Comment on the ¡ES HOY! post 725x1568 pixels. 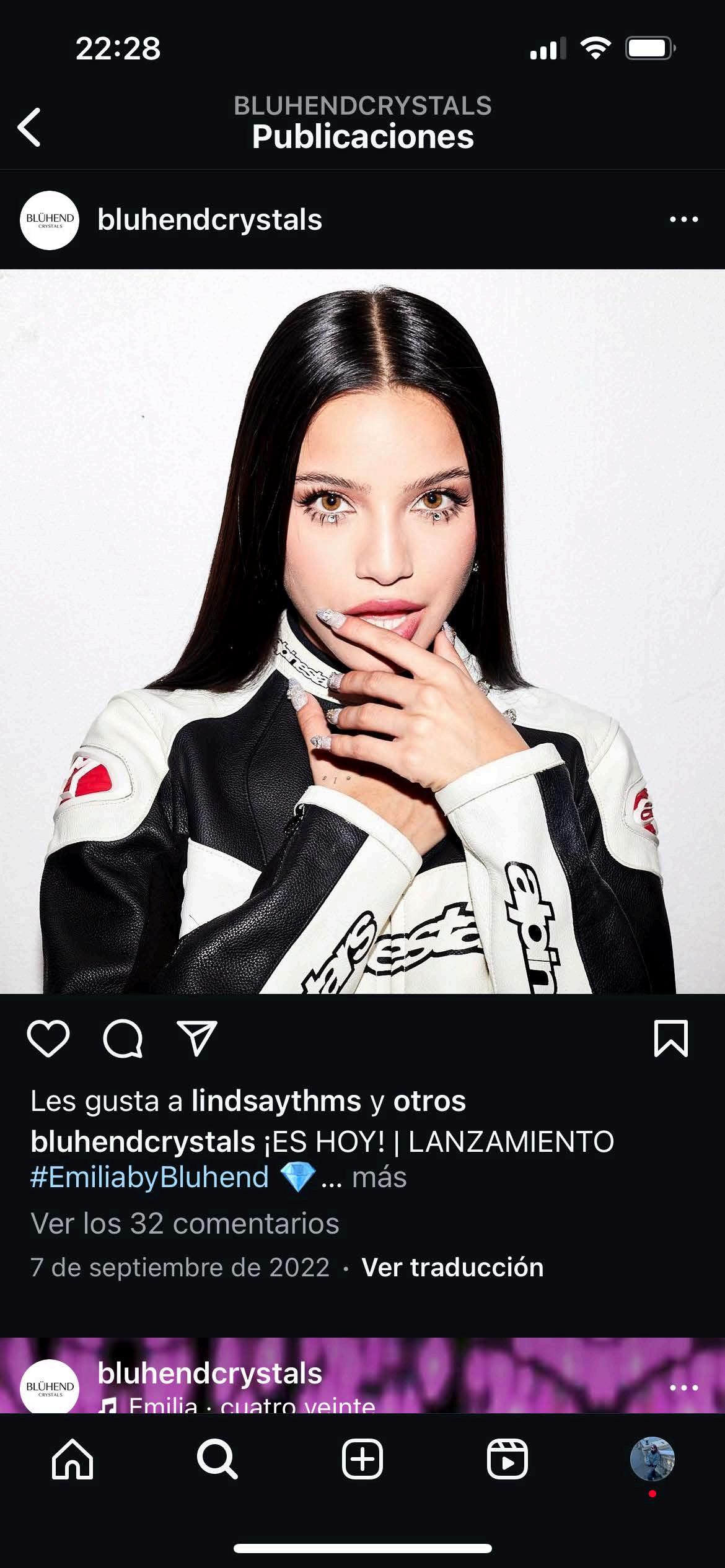[123, 1039]
